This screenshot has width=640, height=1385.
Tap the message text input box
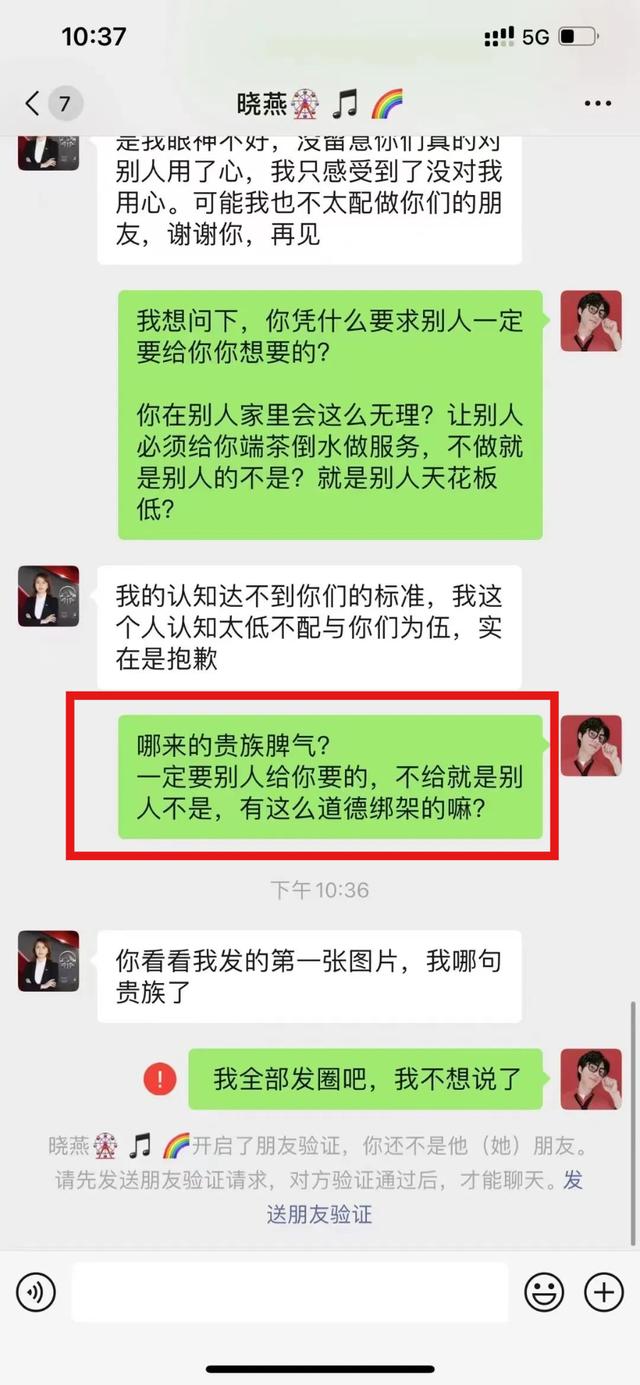tap(290, 1293)
